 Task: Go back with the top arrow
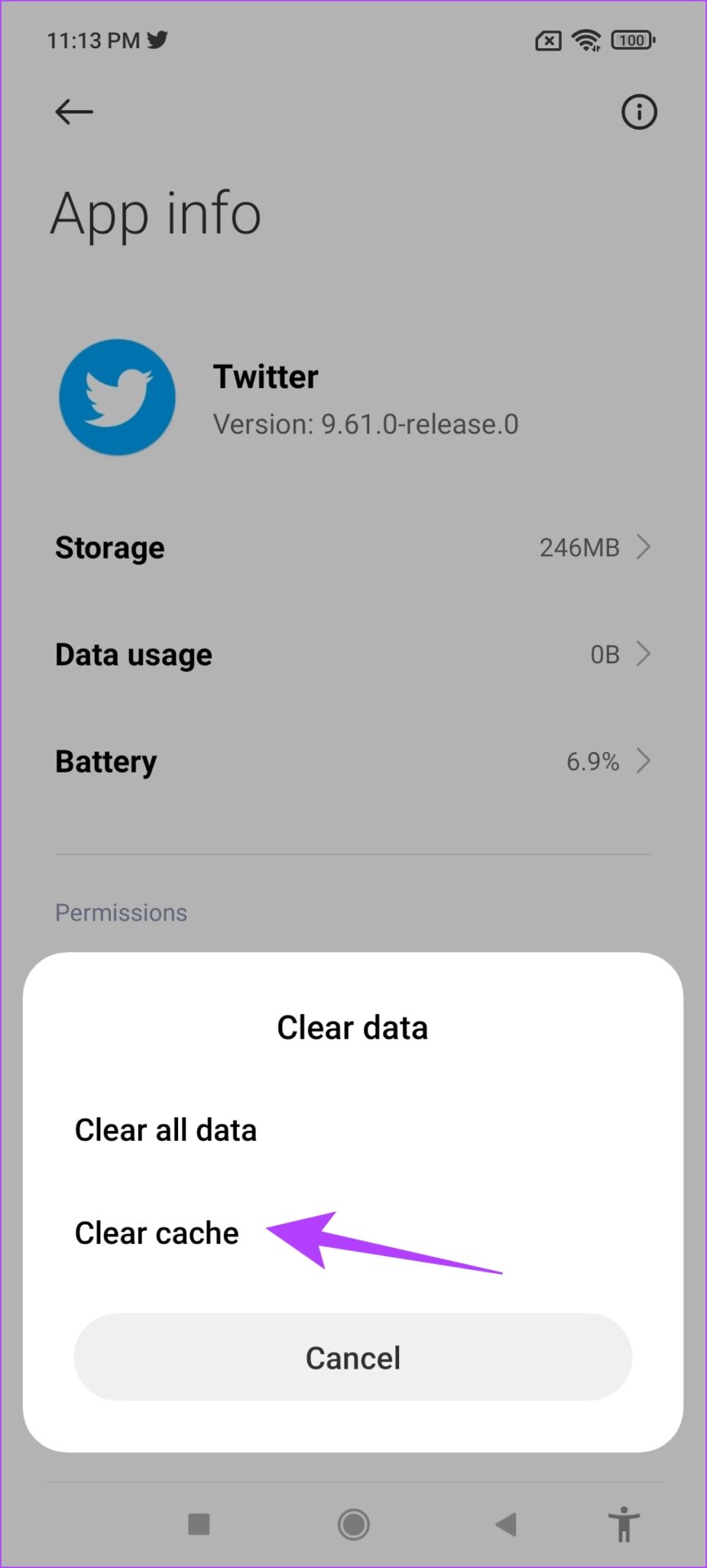[x=74, y=112]
